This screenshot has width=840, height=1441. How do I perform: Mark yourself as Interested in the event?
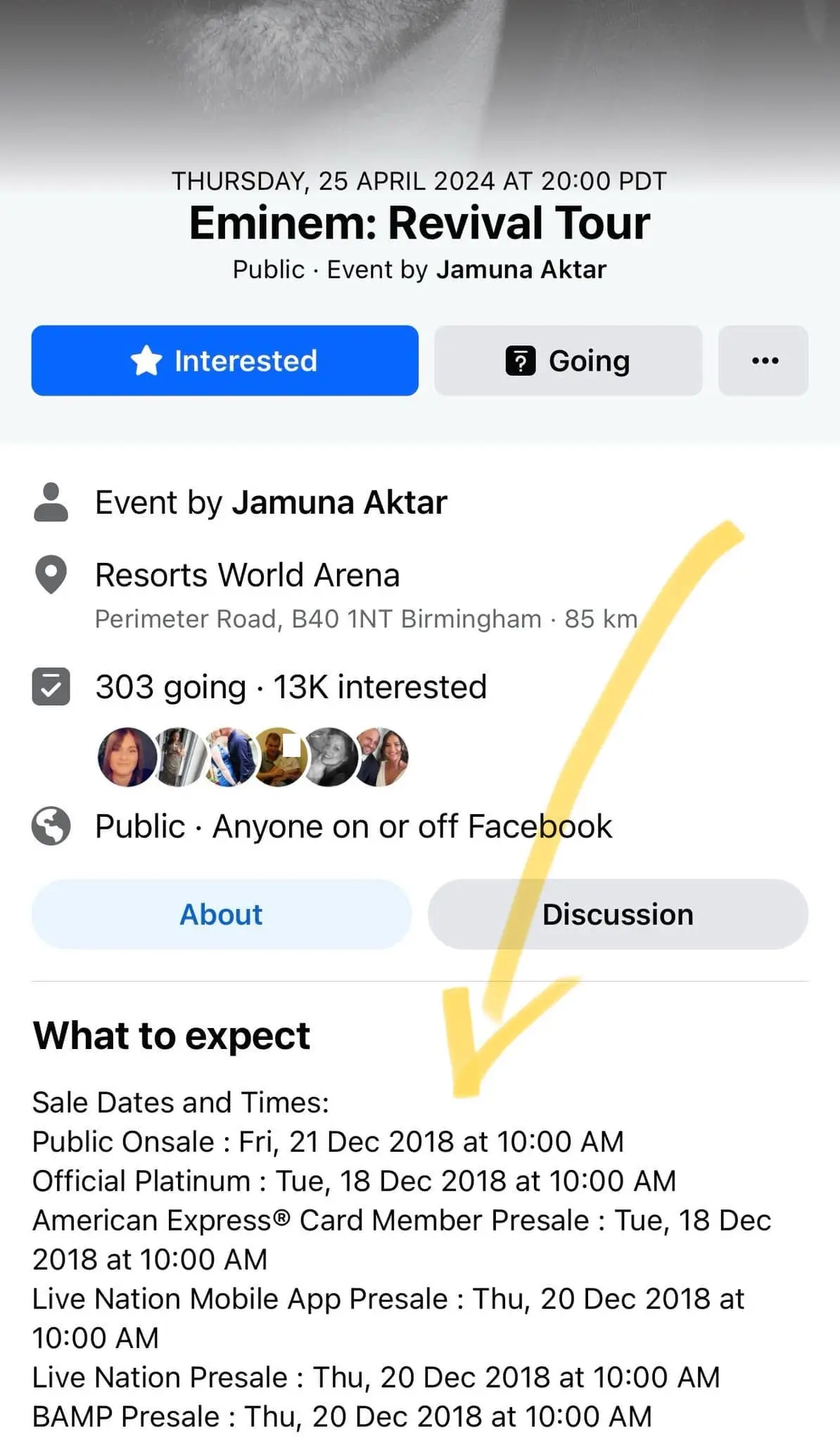point(224,360)
